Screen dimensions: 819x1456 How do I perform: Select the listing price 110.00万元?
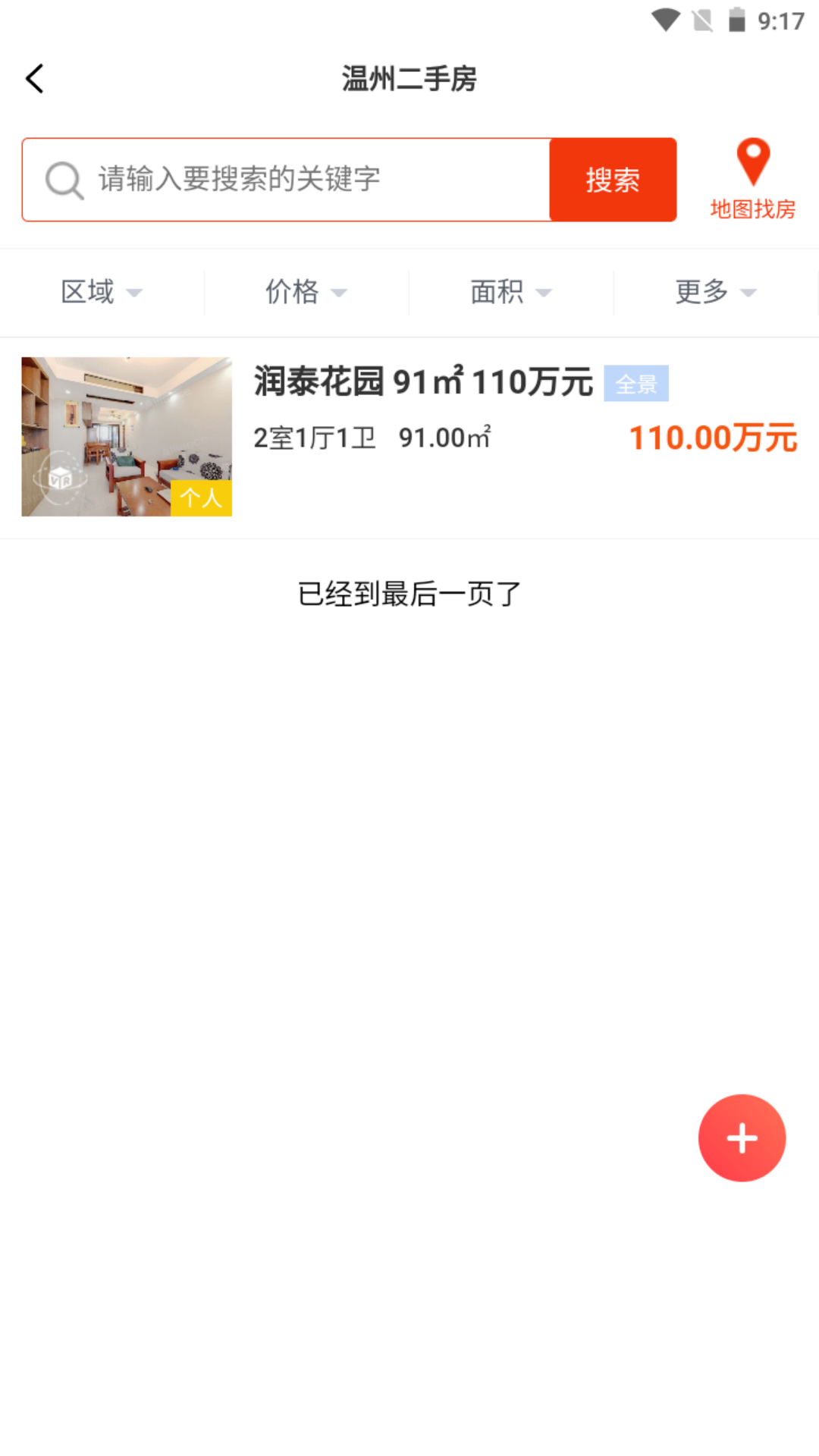[714, 437]
